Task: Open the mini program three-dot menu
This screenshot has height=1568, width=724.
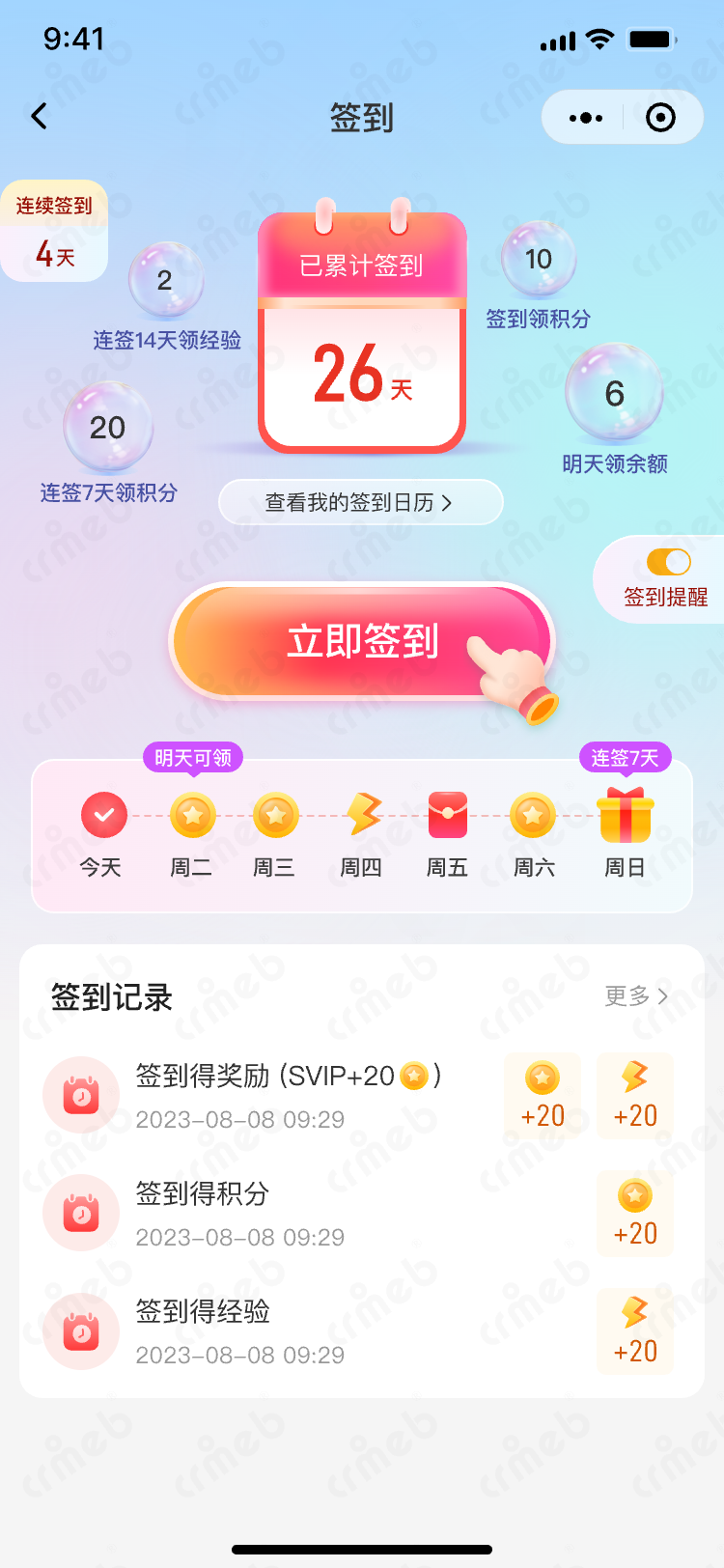Action: [x=585, y=118]
